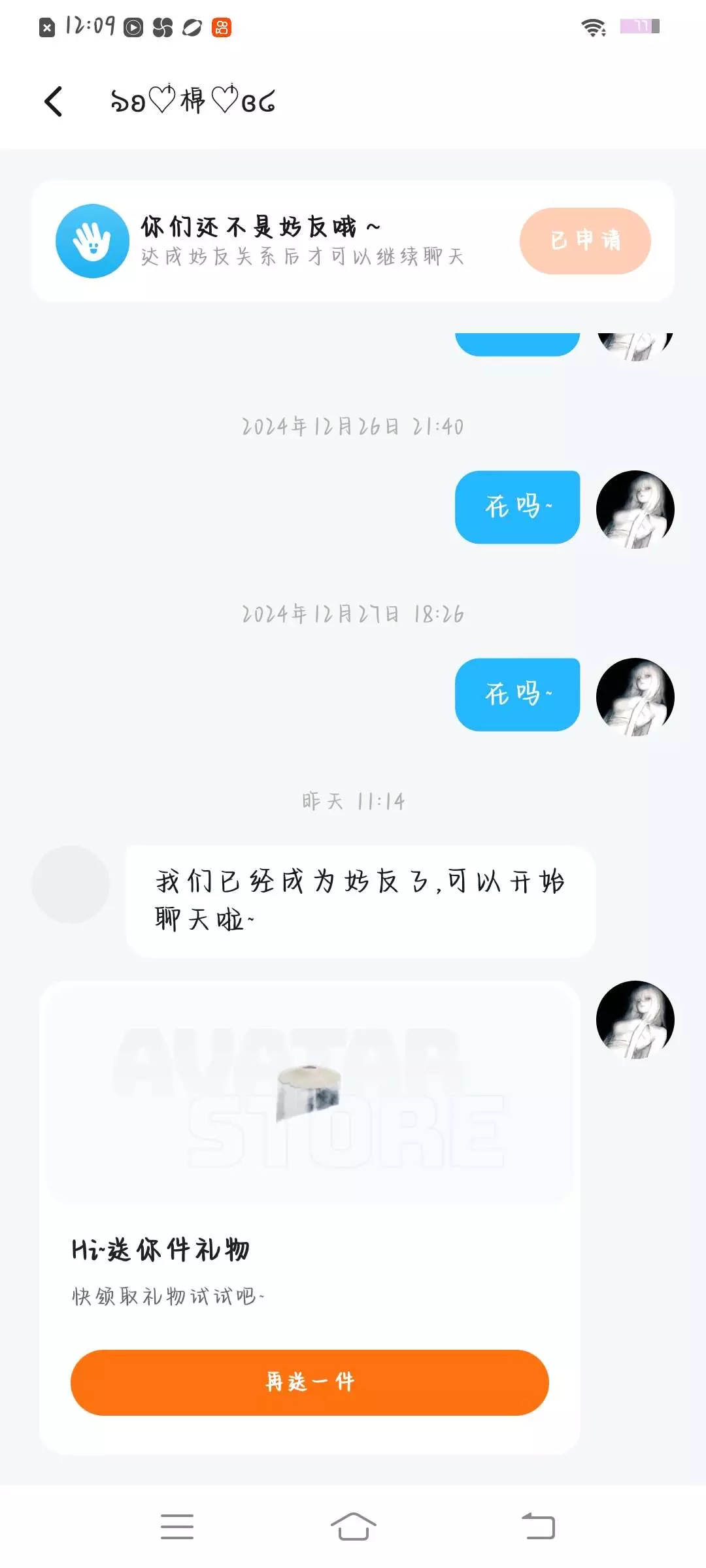This screenshot has width=706, height=1568.
Task: Go to the phone home screen
Action: (x=353, y=1527)
